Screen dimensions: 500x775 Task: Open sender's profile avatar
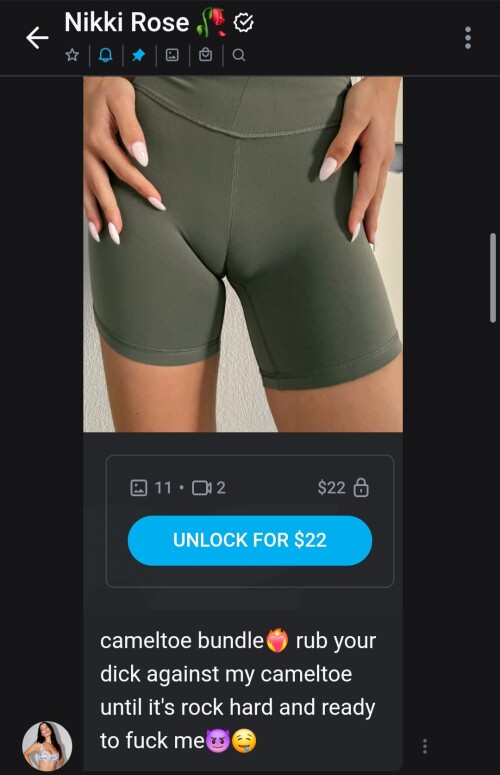click(47, 745)
